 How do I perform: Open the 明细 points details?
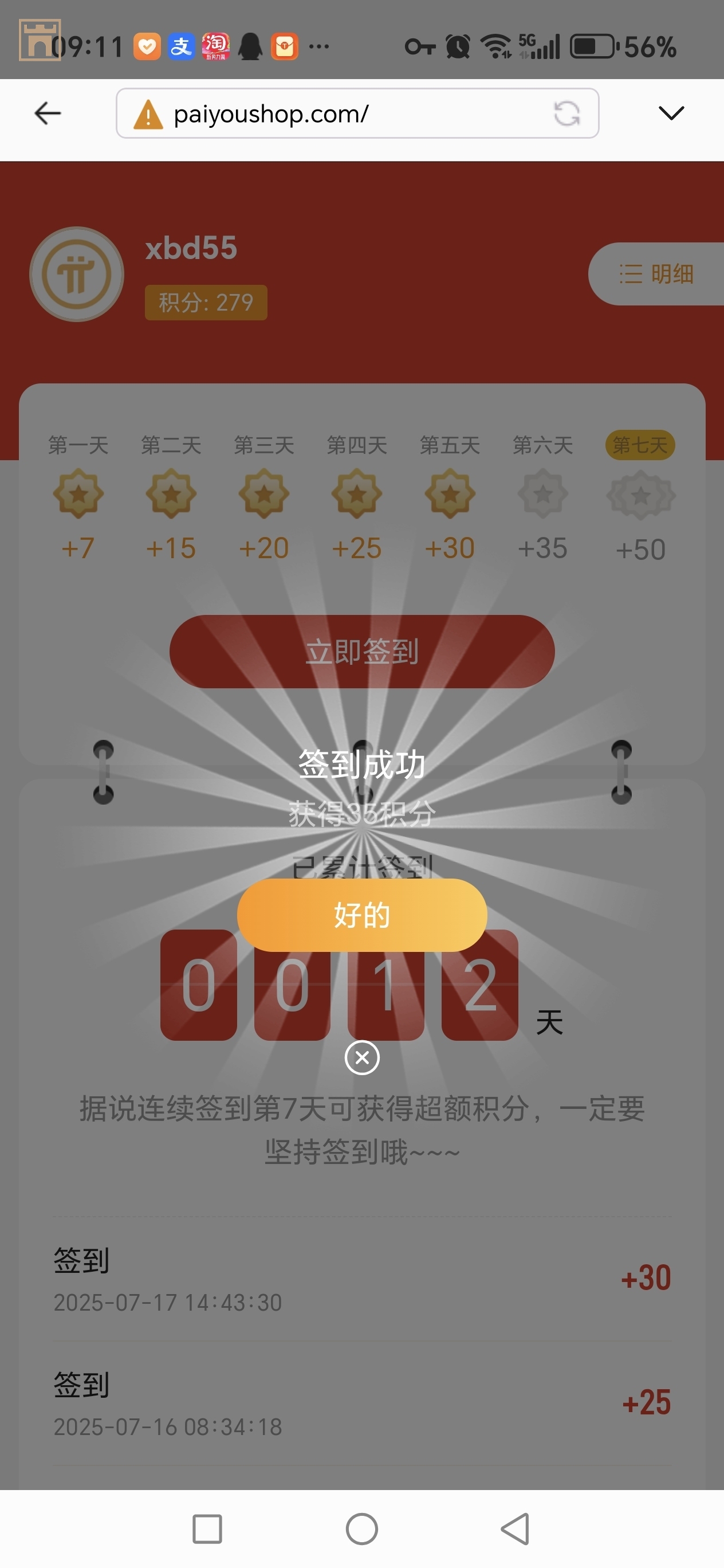(x=656, y=274)
